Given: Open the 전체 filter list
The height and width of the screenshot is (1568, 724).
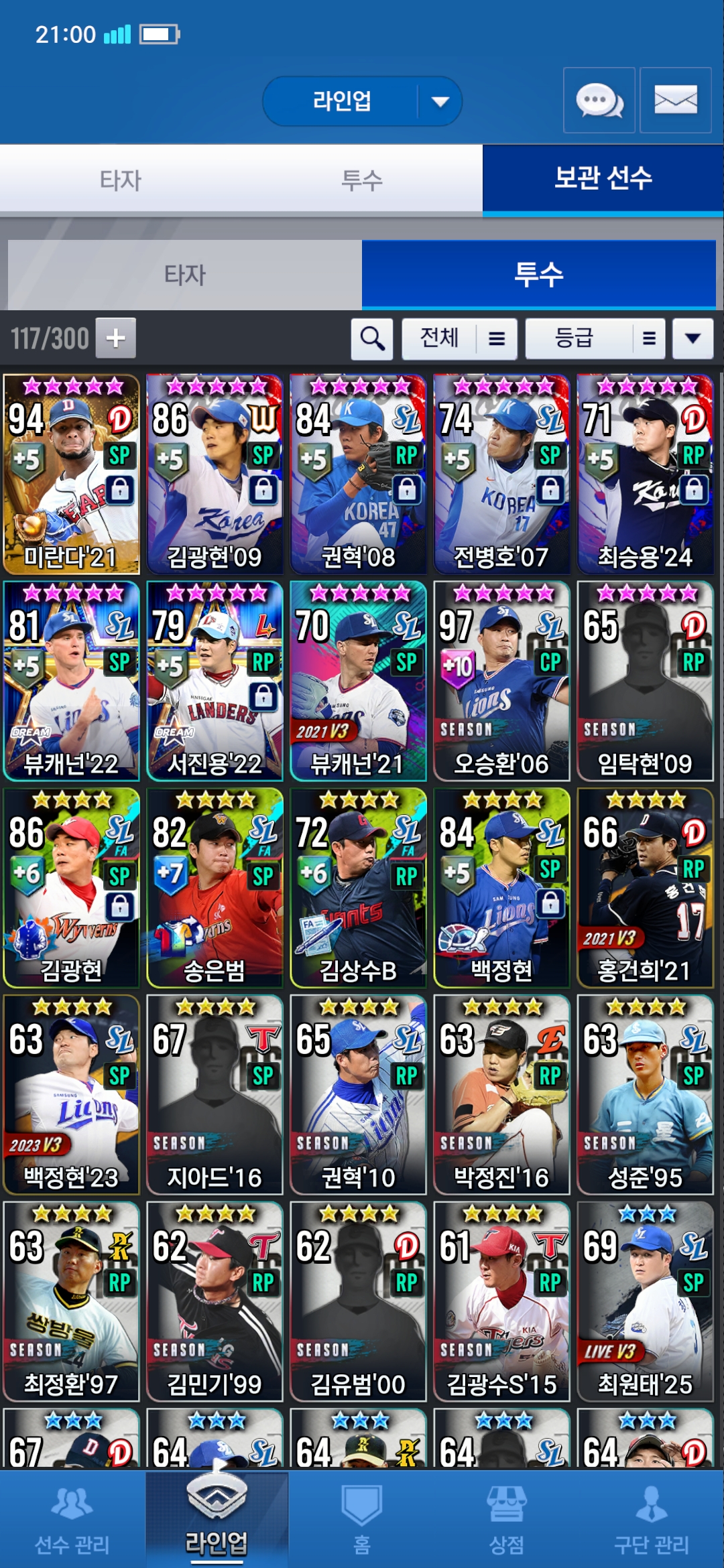Looking at the screenshot, I should (x=459, y=338).
